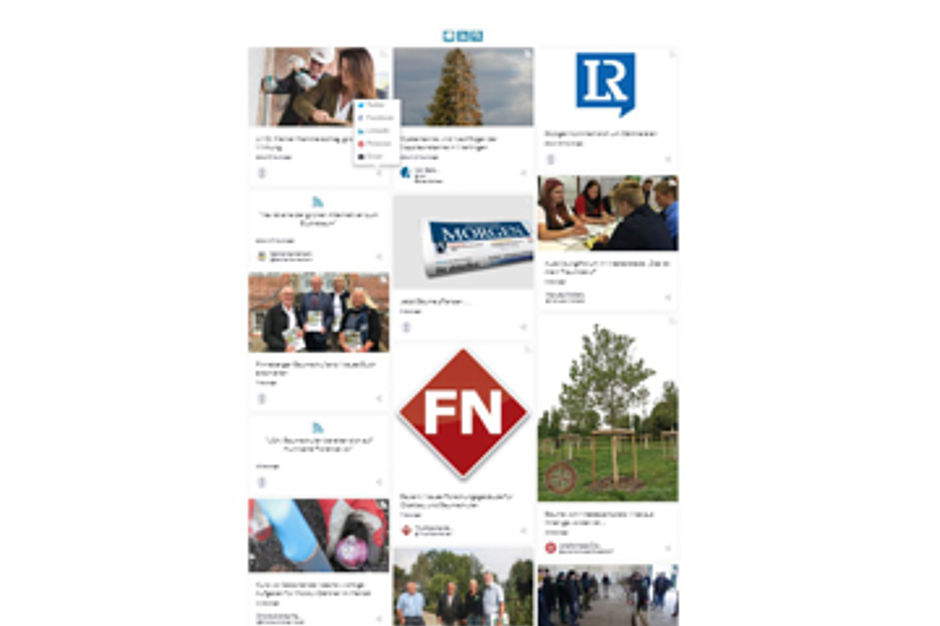Image resolution: width=940 pixels, height=626 pixels.
Task: Share via Twitter in the share popup
Action: 375,105
